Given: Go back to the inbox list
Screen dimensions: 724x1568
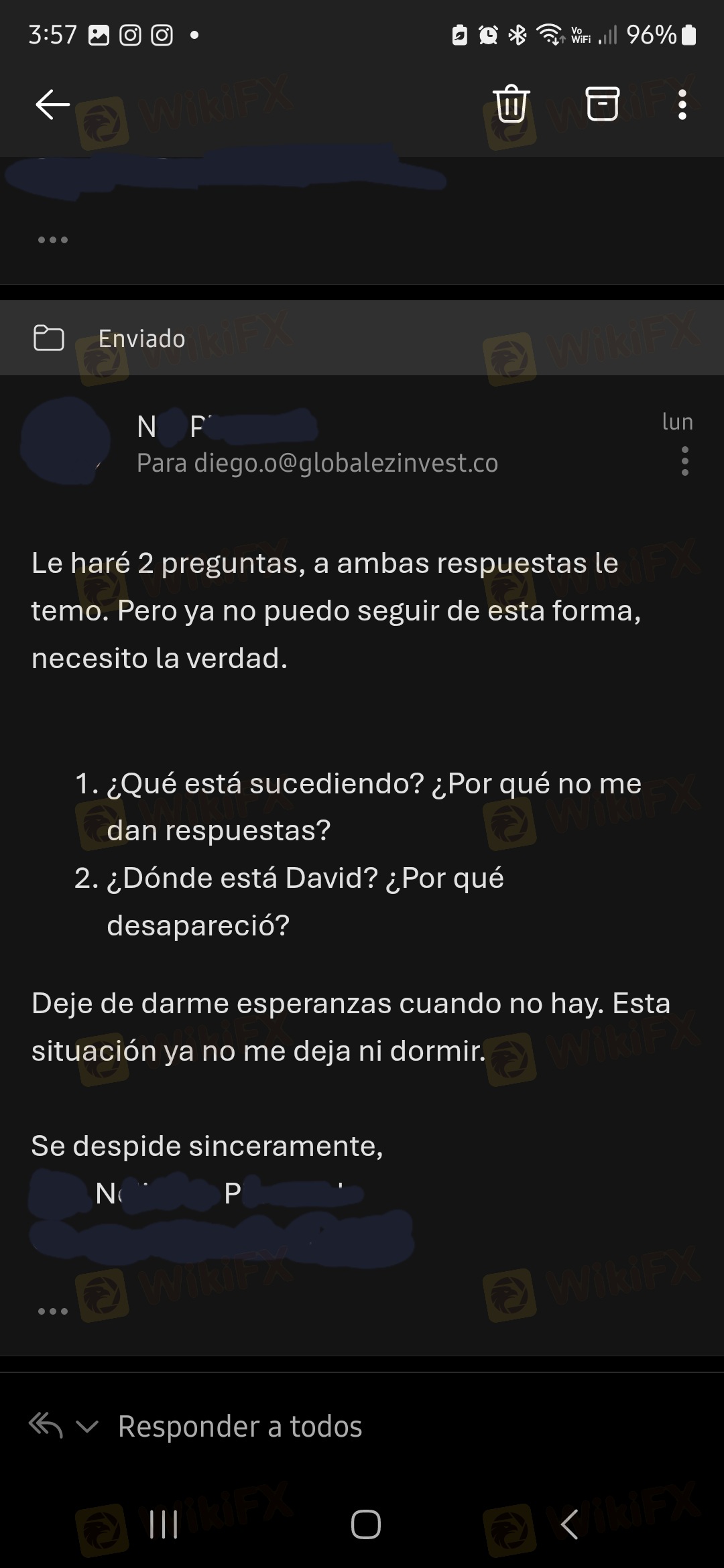Looking at the screenshot, I should (x=52, y=105).
